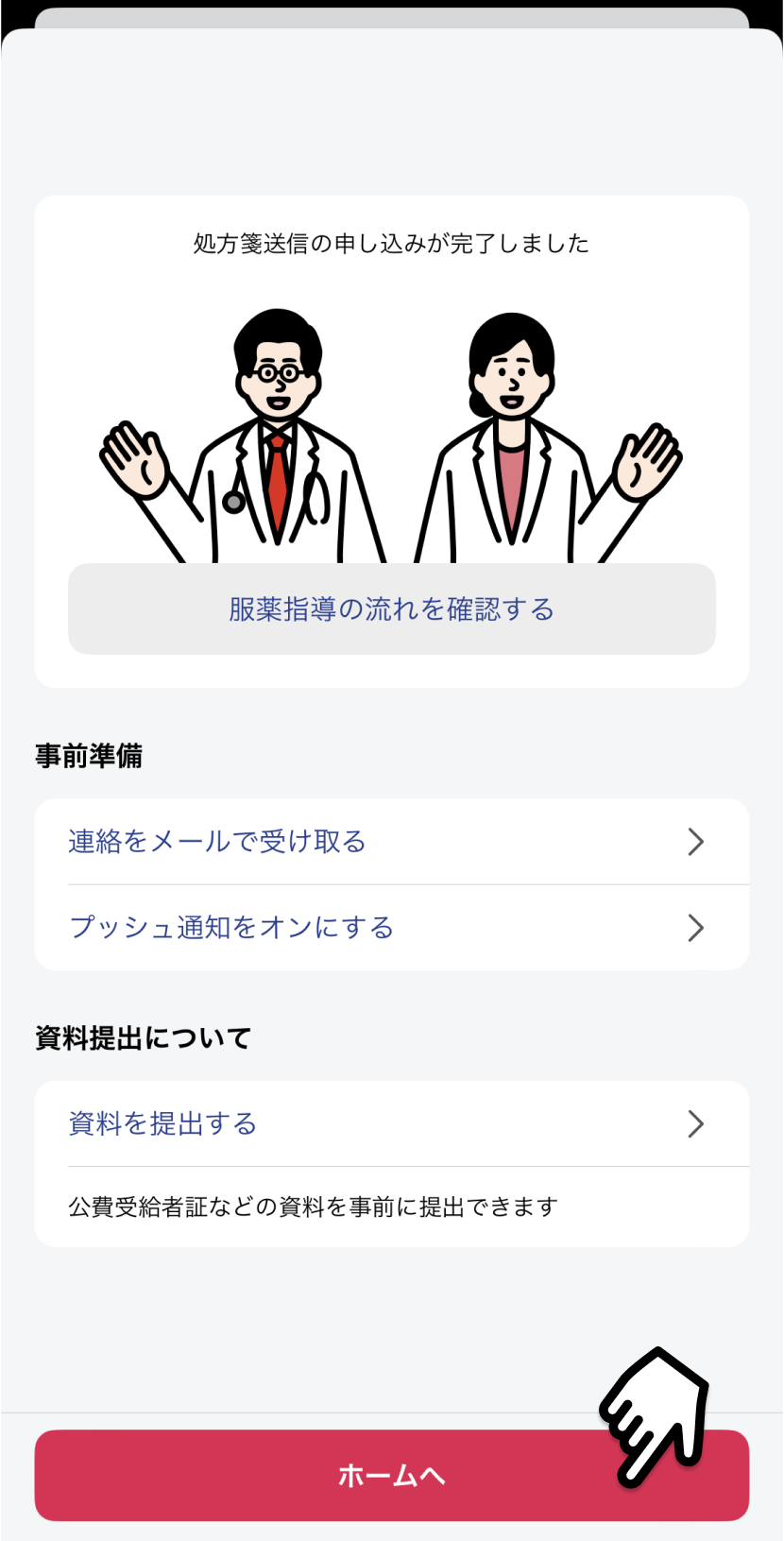Go to home with ホームへ button
Image resolution: width=784 pixels, height=1541 pixels.
(391, 1475)
